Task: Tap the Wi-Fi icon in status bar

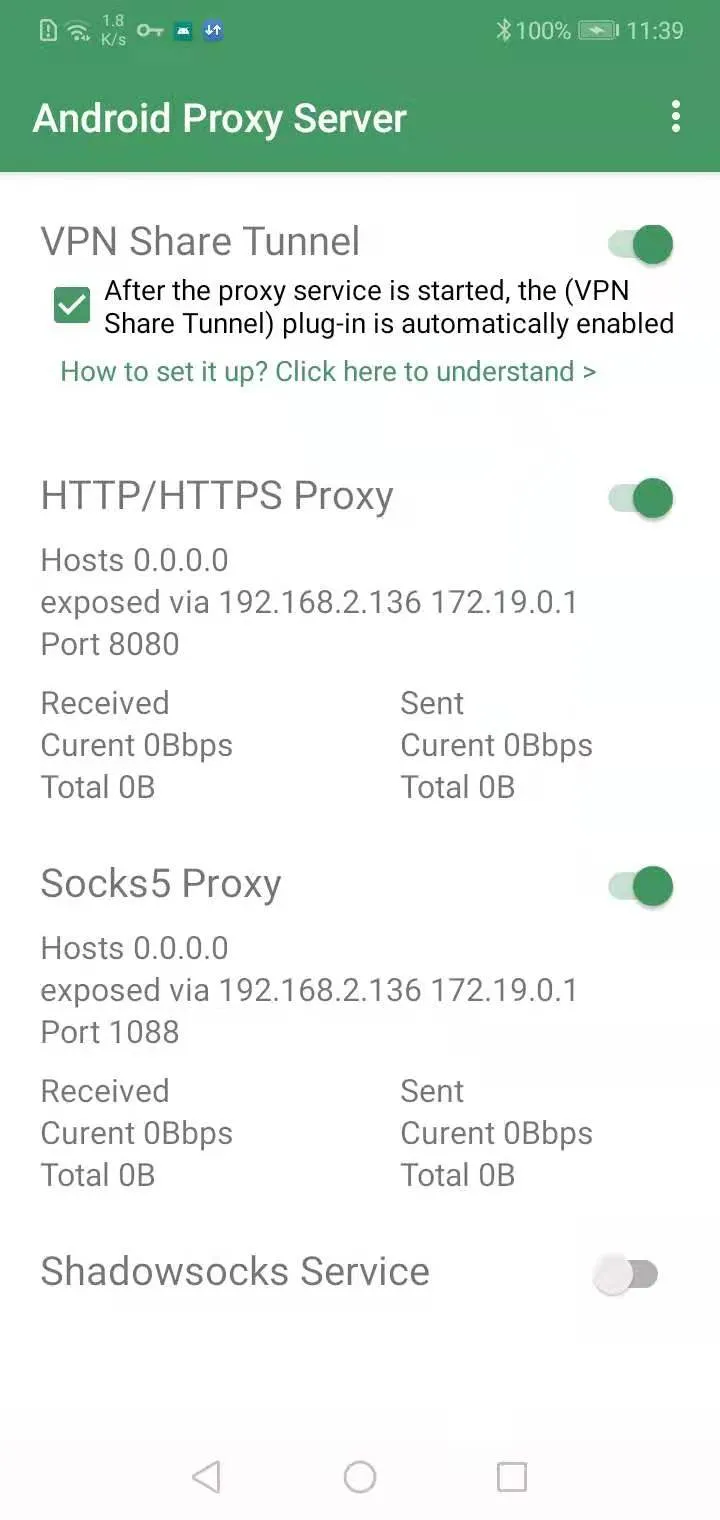Action: (x=77, y=31)
